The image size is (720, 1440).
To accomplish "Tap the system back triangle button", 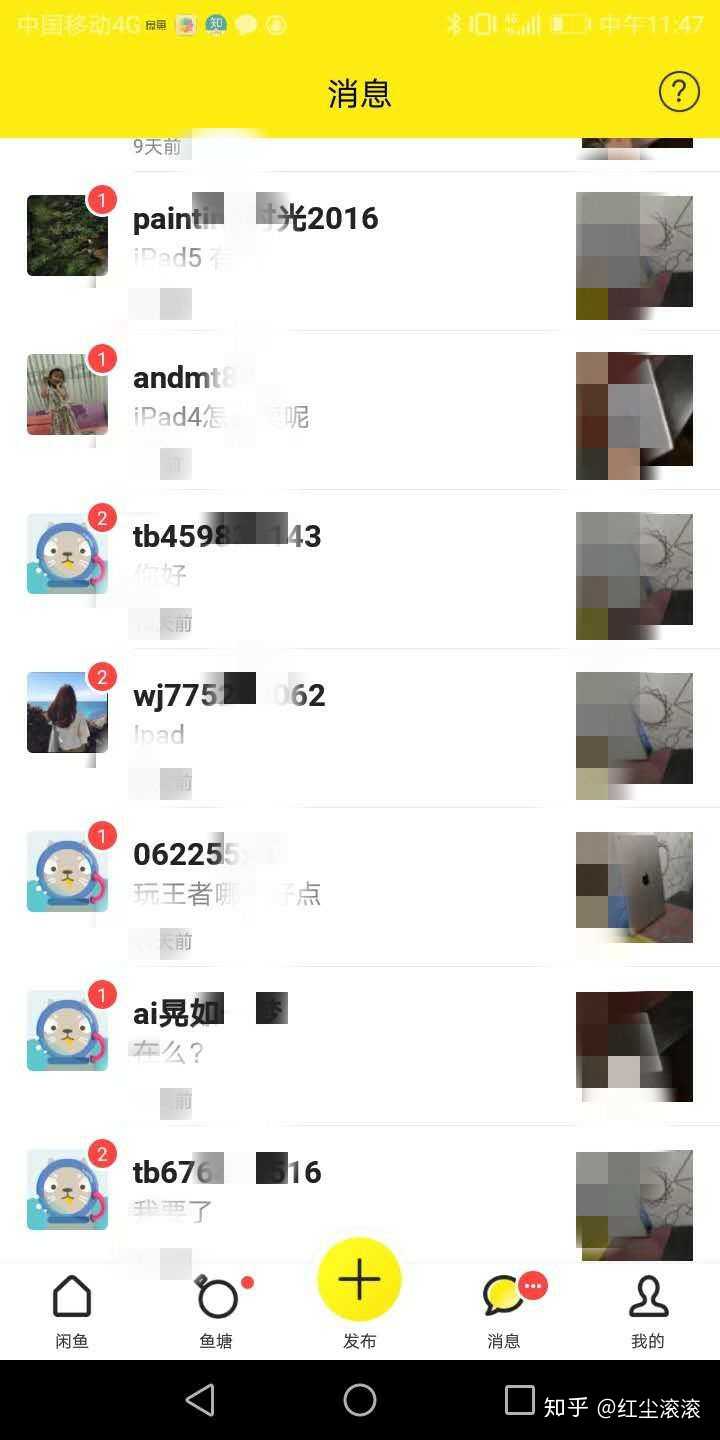I will coord(201,1400).
